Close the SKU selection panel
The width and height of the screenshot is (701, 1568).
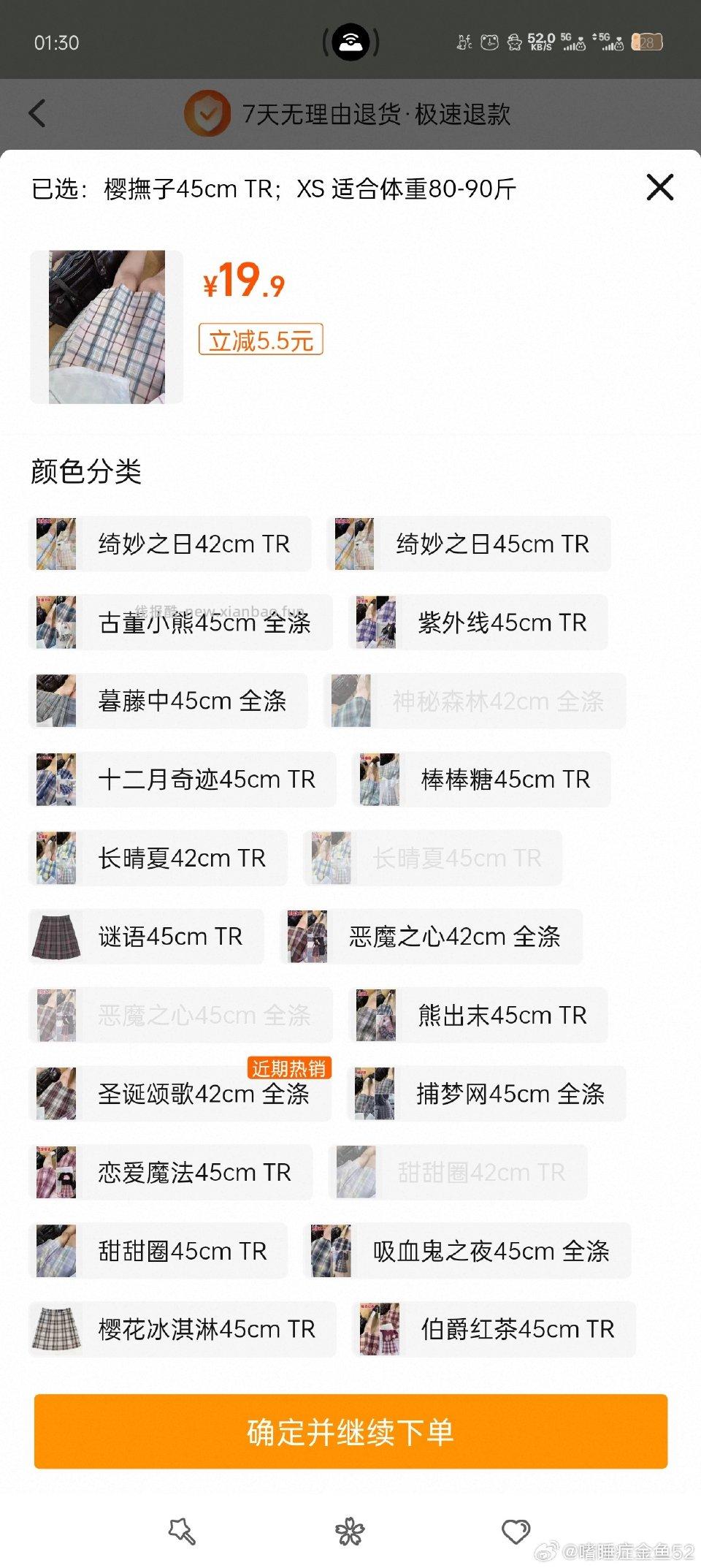point(659,187)
